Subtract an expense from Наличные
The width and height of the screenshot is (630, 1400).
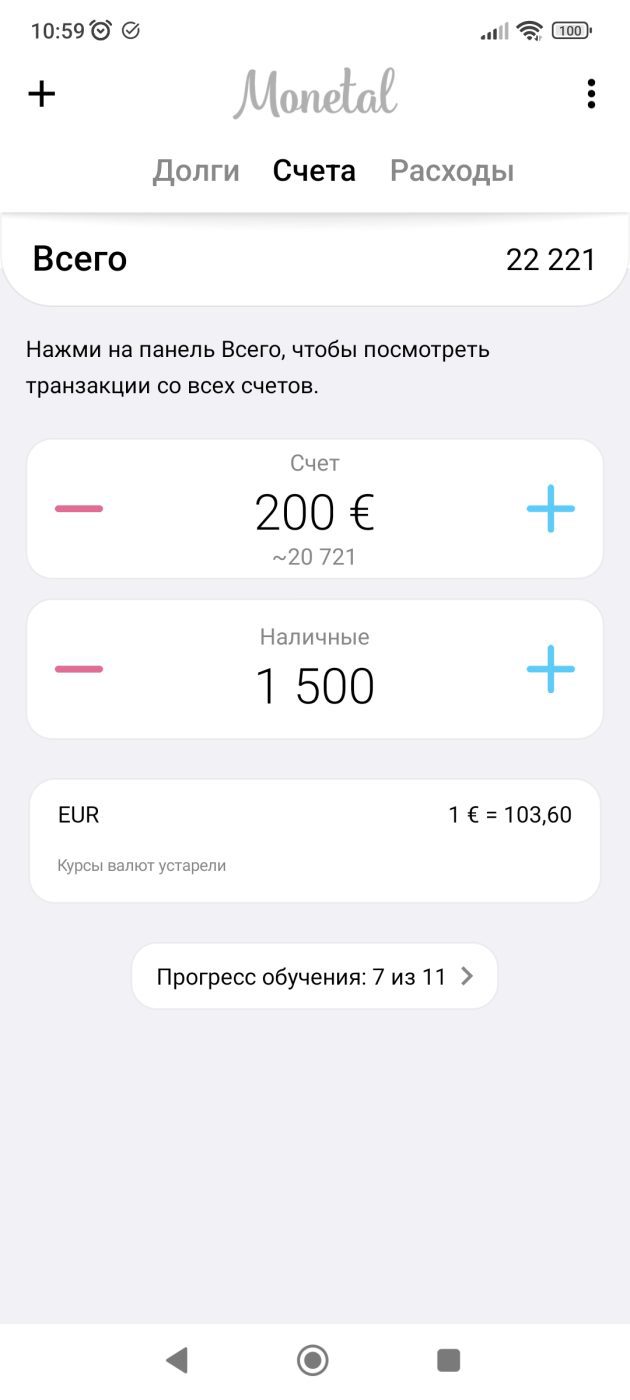pos(79,669)
